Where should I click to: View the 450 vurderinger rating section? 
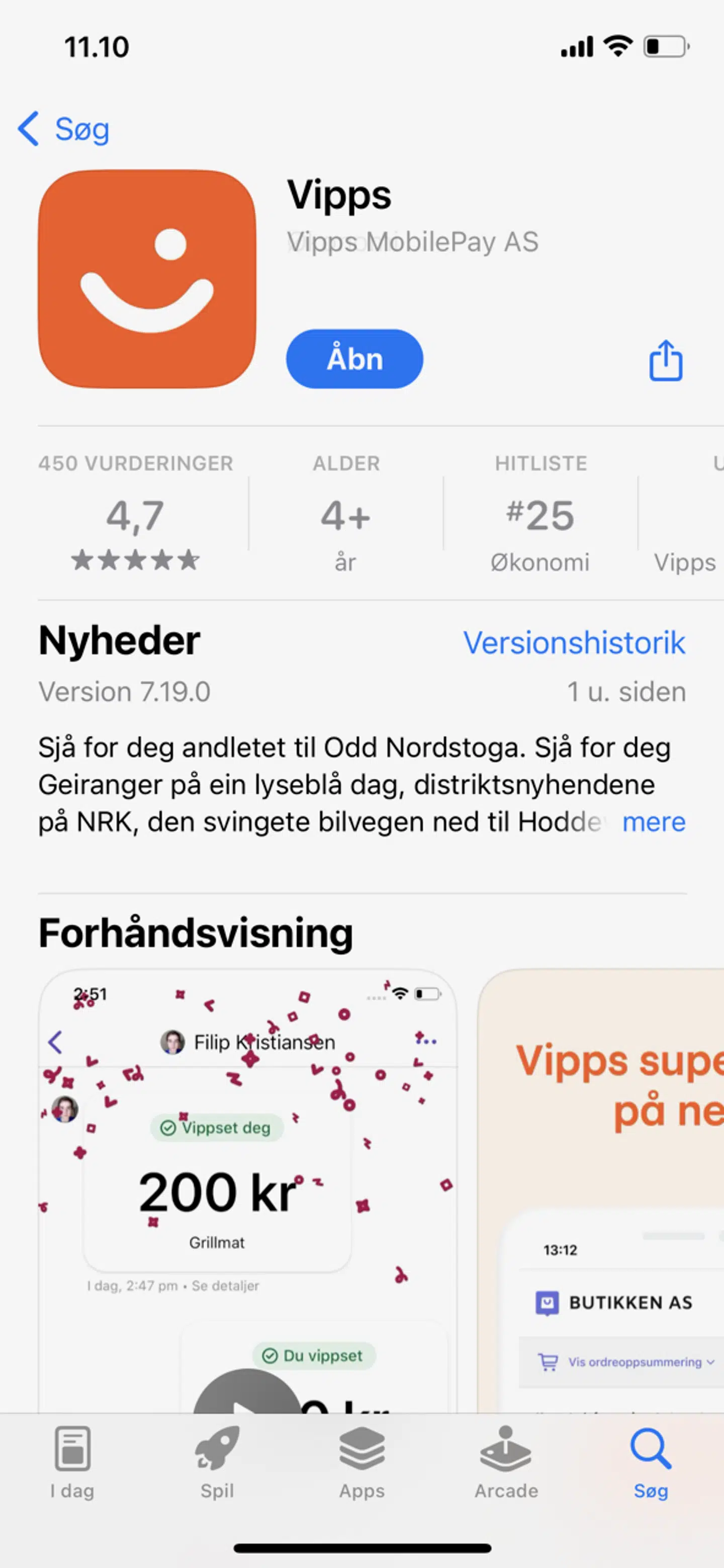click(135, 514)
